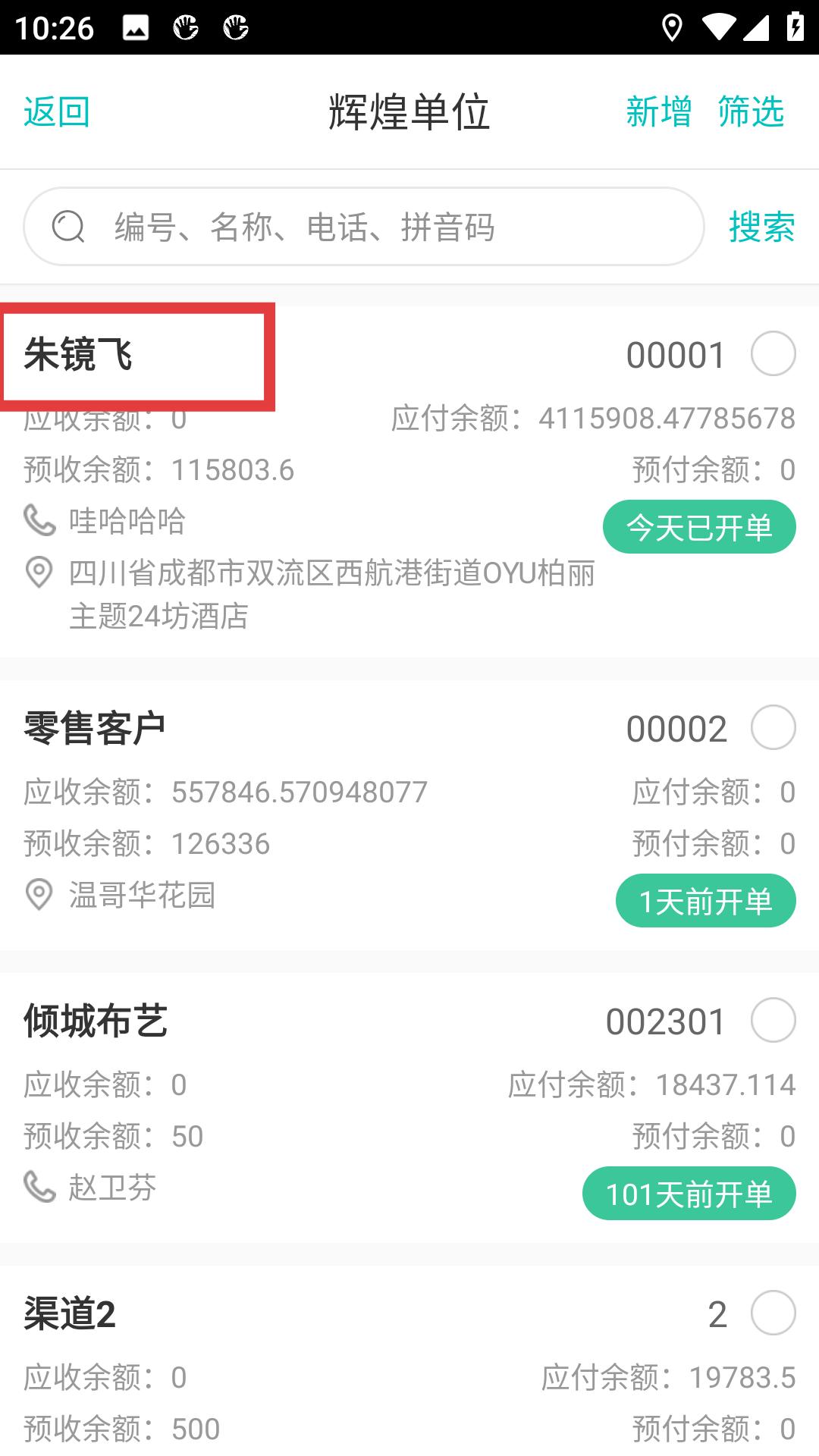Viewport: 819px width, 1456px height.
Task: Tap the 1天前开单 badge
Action: pos(705,901)
